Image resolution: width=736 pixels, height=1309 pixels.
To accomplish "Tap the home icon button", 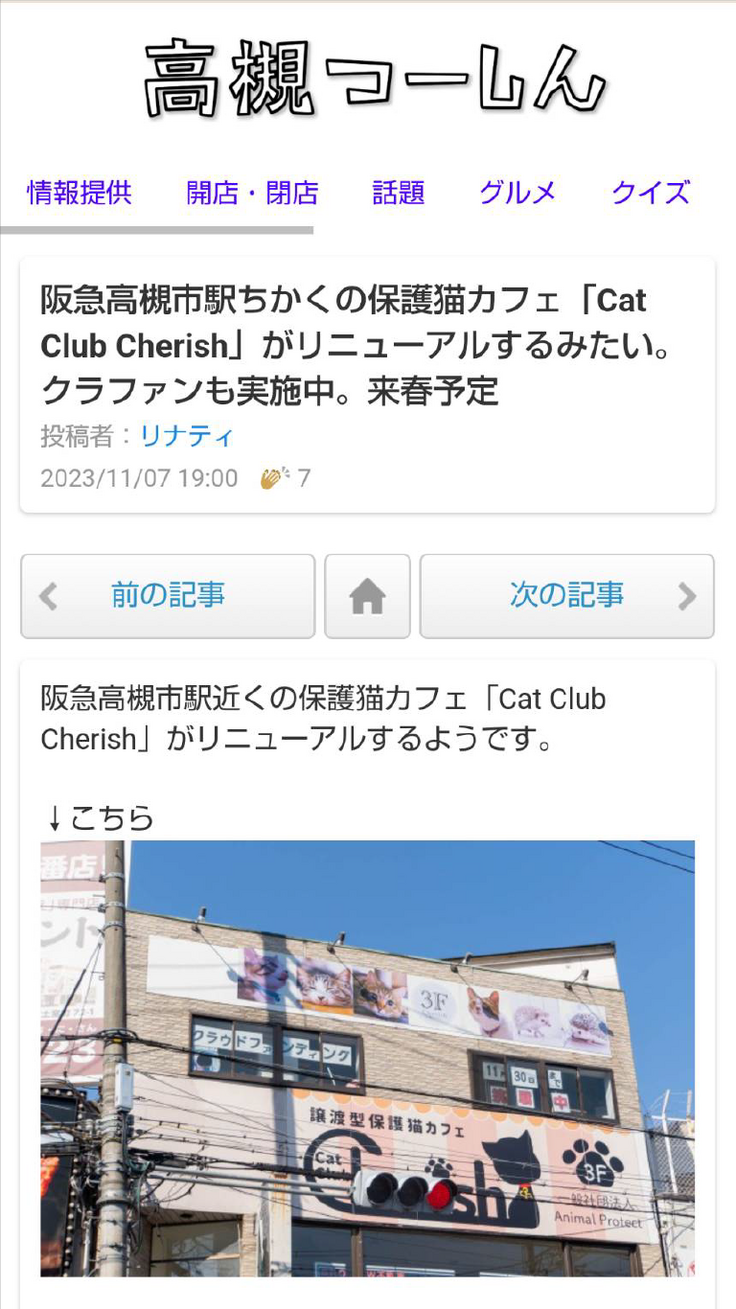I will [x=367, y=597].
